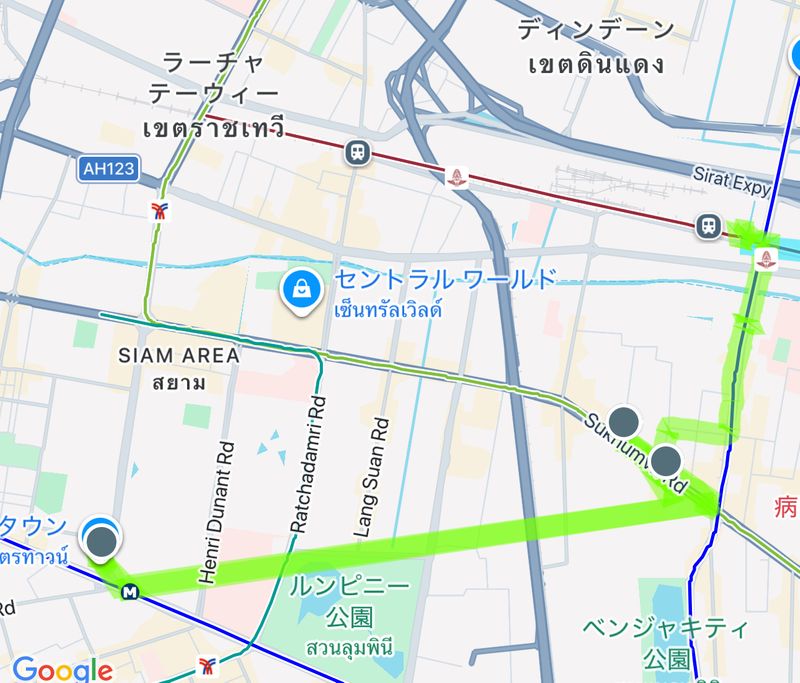
Task: Tap the MRT station icon on the route
Action: [x=130, y=592]
